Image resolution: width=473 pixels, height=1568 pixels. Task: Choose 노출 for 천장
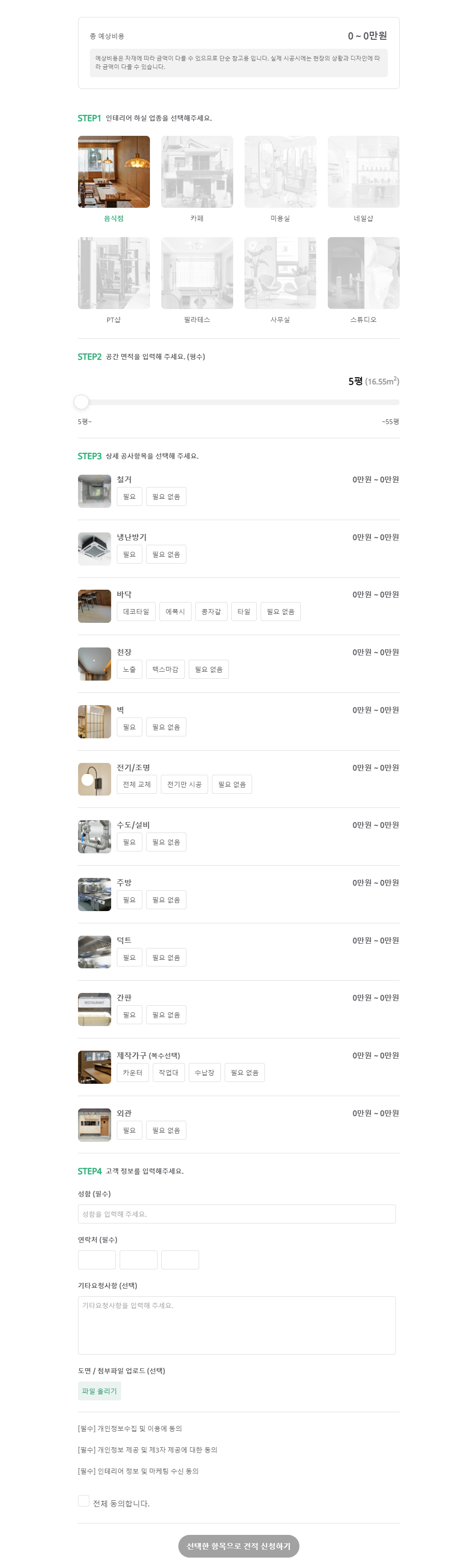pyautogui.click(x=130, y=670)
